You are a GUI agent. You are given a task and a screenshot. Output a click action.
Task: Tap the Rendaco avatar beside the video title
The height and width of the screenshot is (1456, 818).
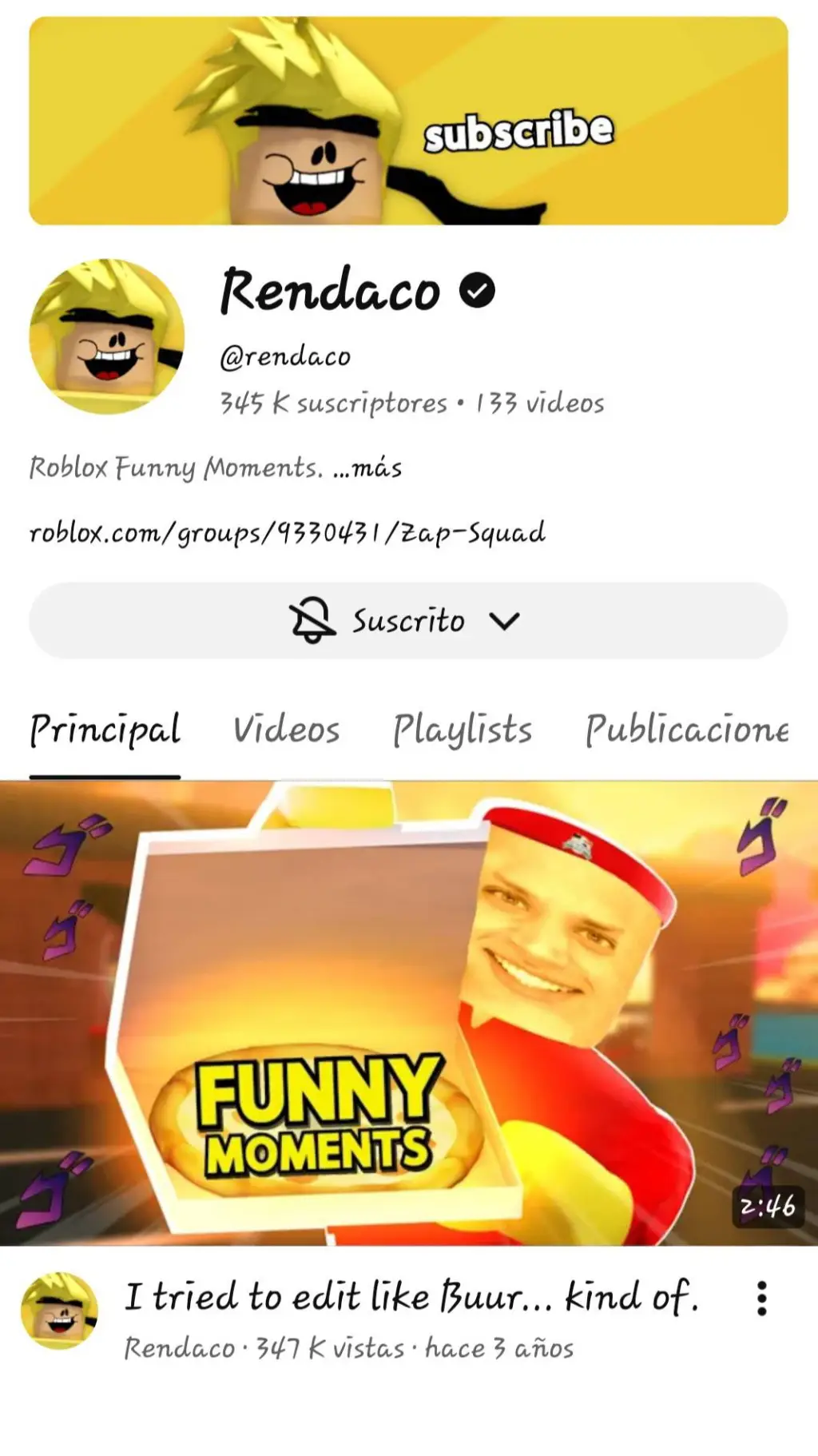point(59,1311)
